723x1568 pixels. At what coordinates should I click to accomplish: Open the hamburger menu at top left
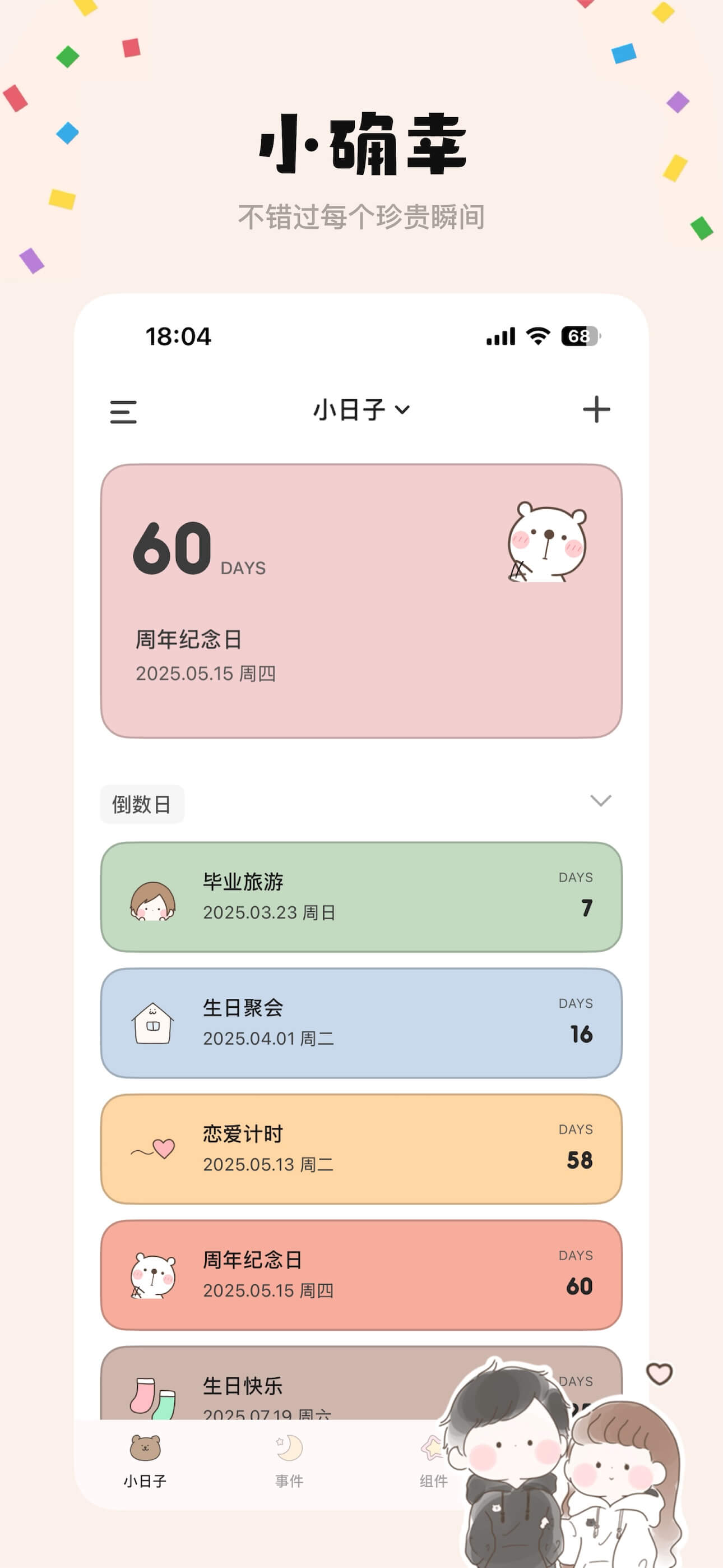[123, 412]
